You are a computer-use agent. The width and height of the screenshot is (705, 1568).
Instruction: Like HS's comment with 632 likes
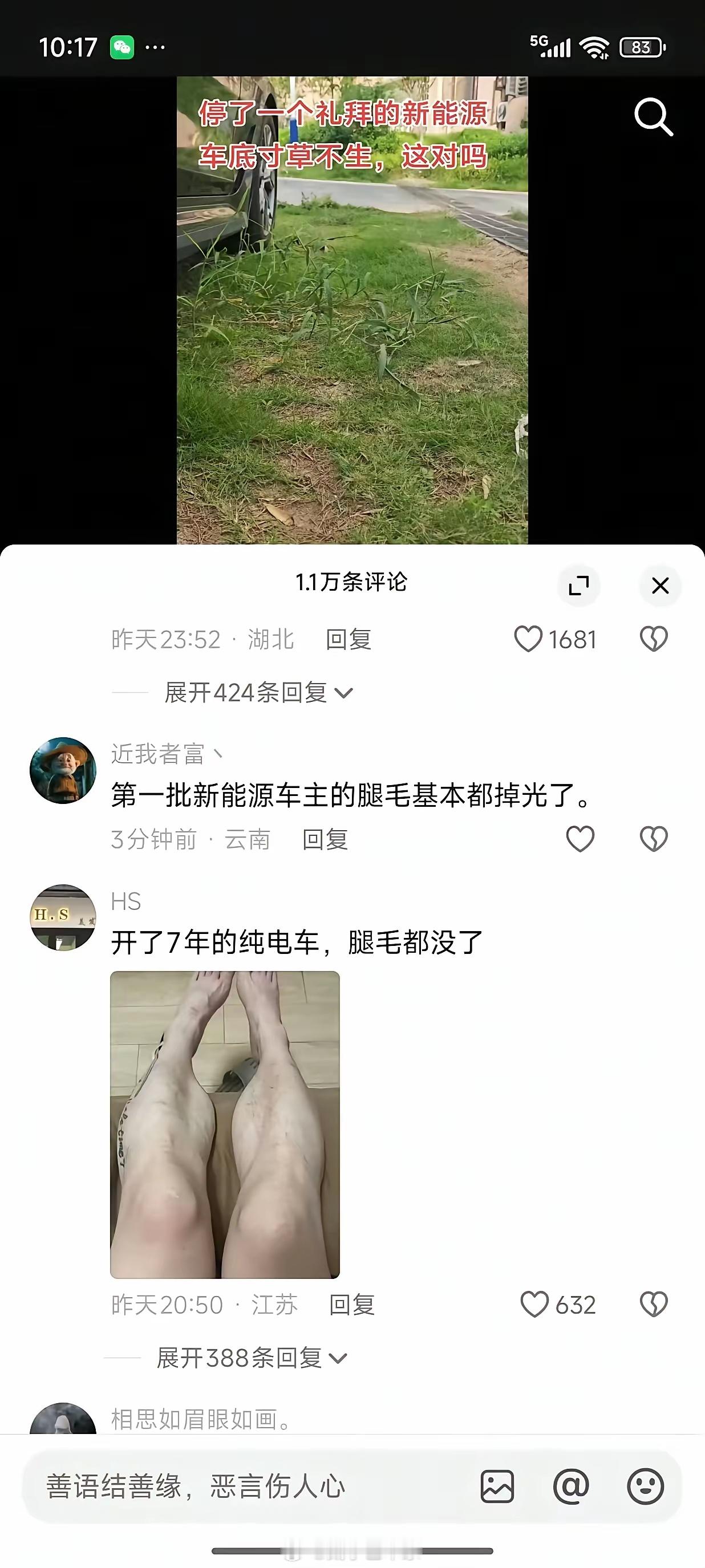pos(534,1305)
